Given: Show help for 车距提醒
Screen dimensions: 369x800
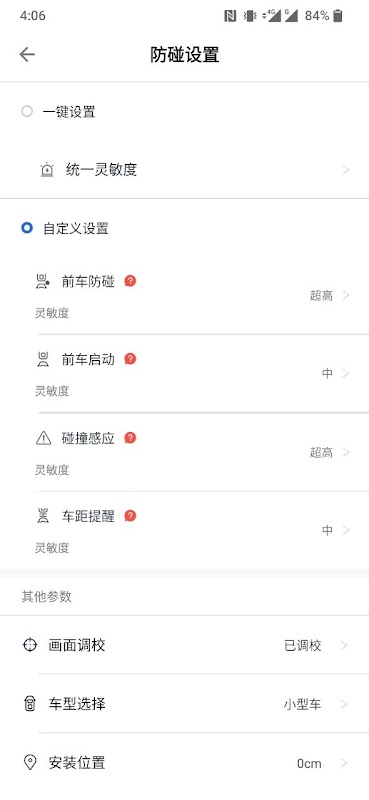Looking at the screenshot, I should [x=131, y=516].
